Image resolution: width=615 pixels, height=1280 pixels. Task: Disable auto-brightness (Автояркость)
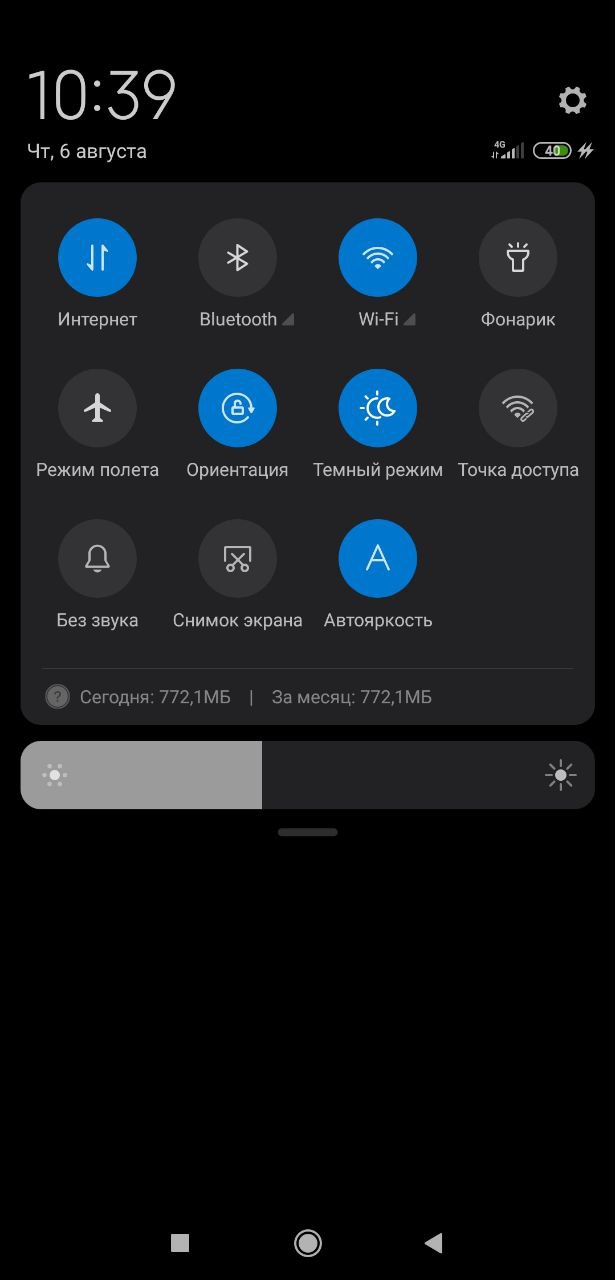click(x=377, y=558)
